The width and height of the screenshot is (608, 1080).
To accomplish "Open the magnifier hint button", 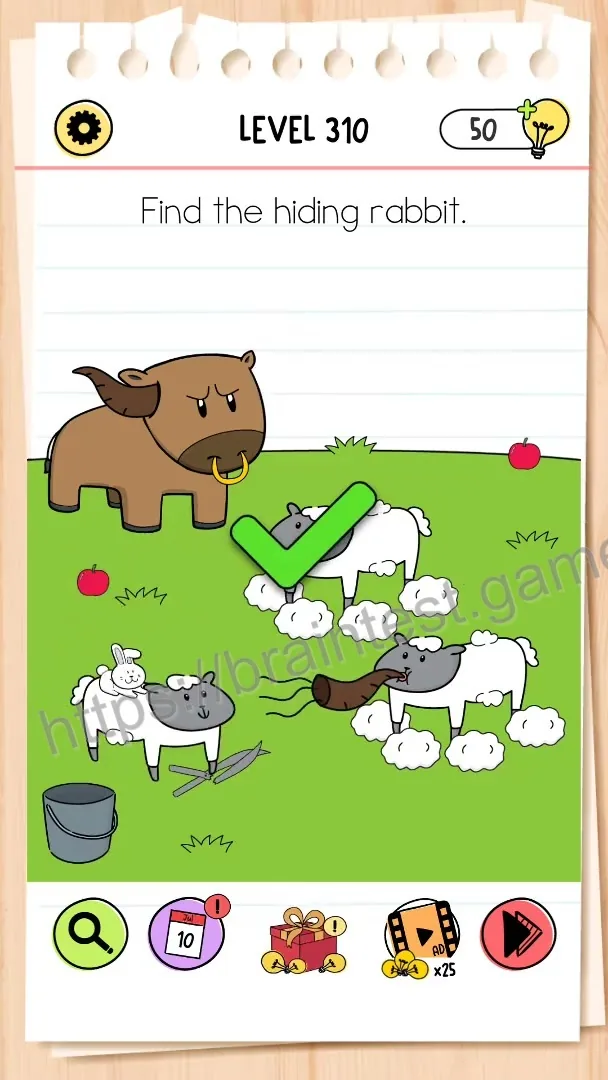I will tap(91, 934).
